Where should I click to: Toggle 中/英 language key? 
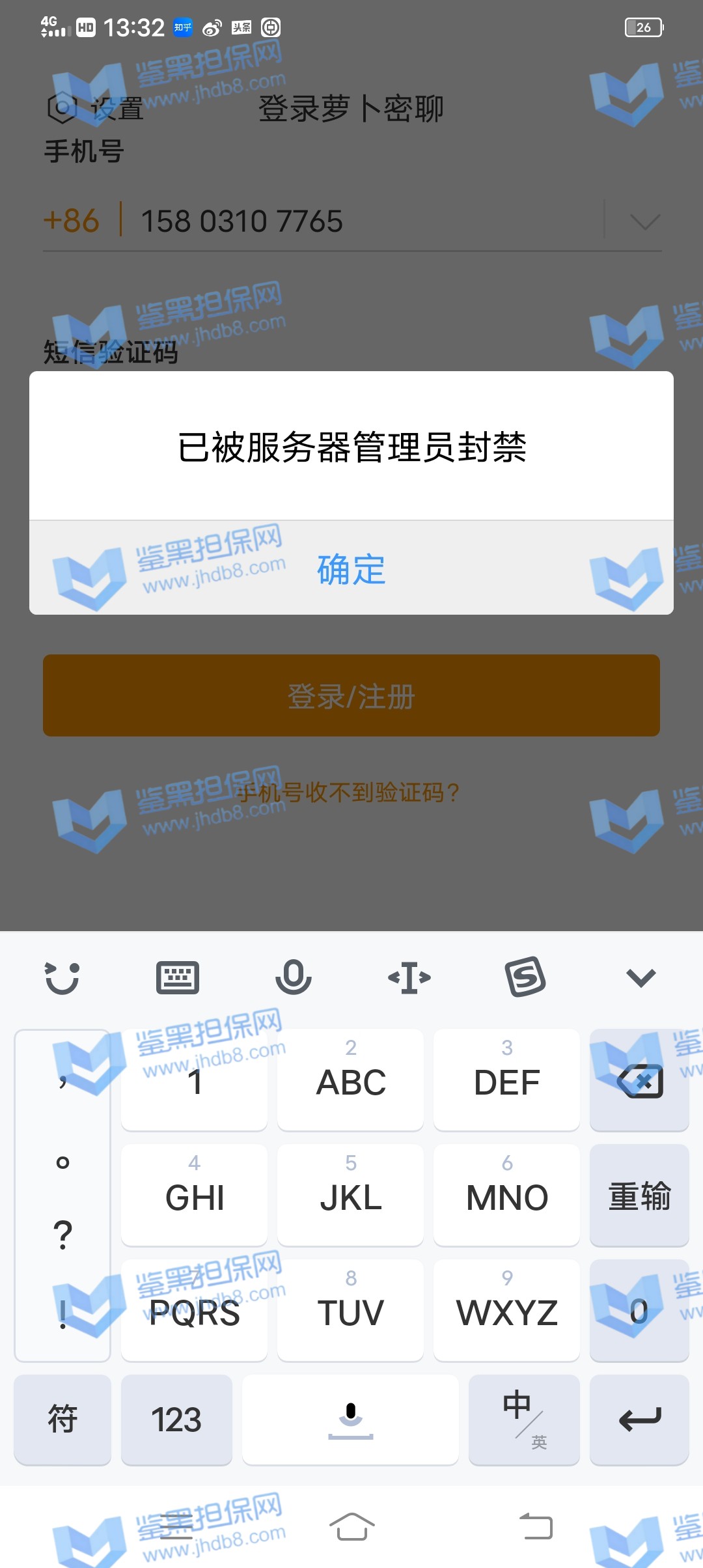[524, 1420]
